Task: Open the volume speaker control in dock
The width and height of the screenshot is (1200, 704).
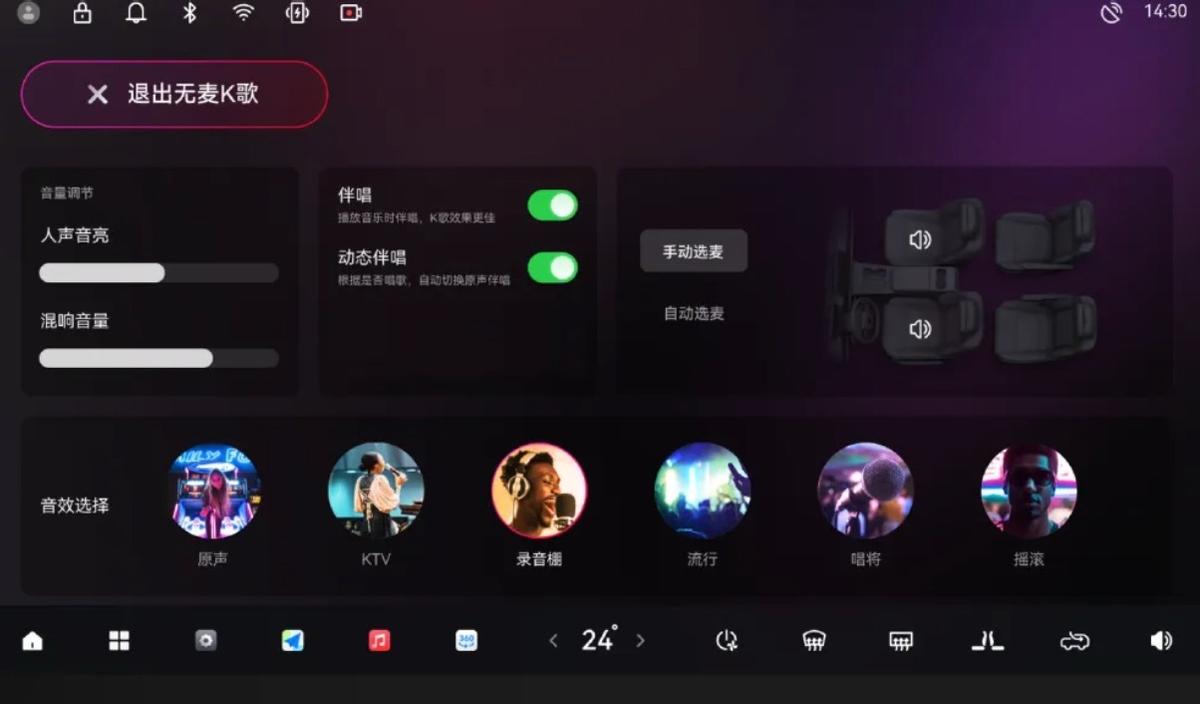Action: [1161, 641]
